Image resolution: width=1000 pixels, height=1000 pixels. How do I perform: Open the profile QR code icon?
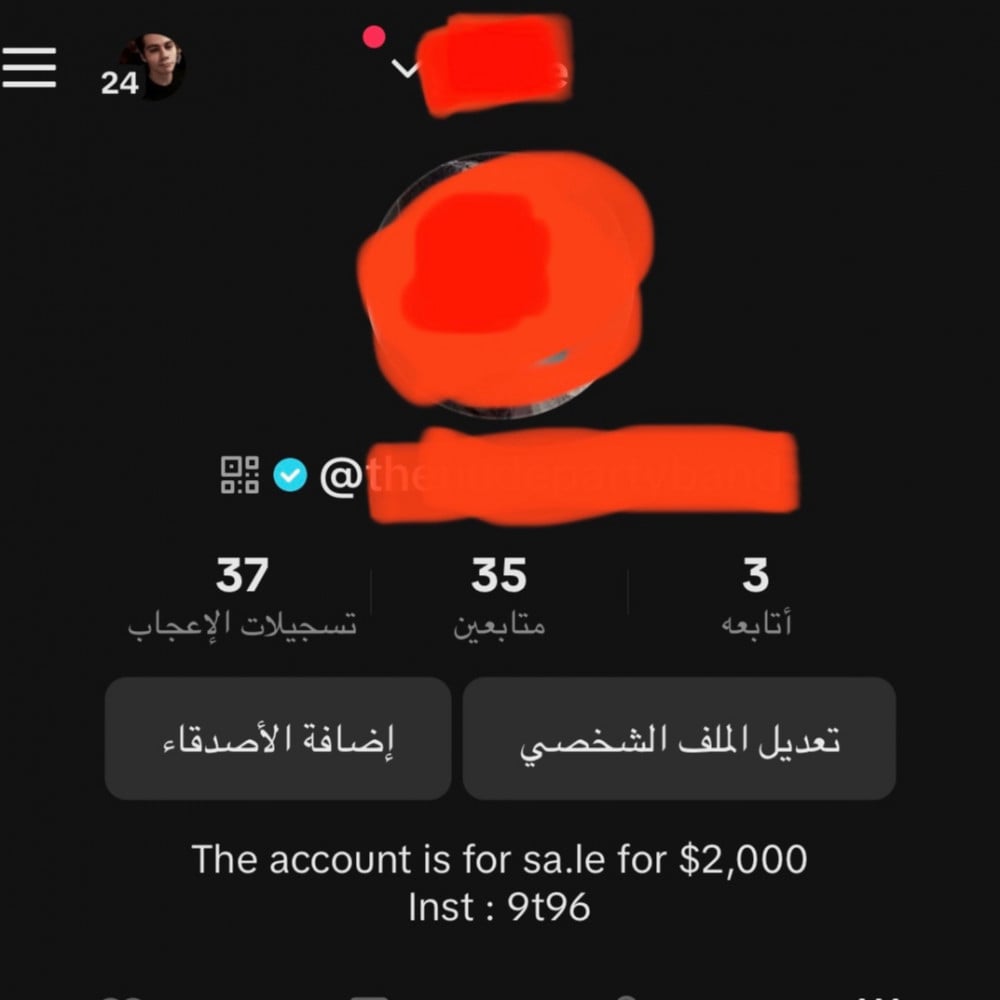[x=240, y=474]
